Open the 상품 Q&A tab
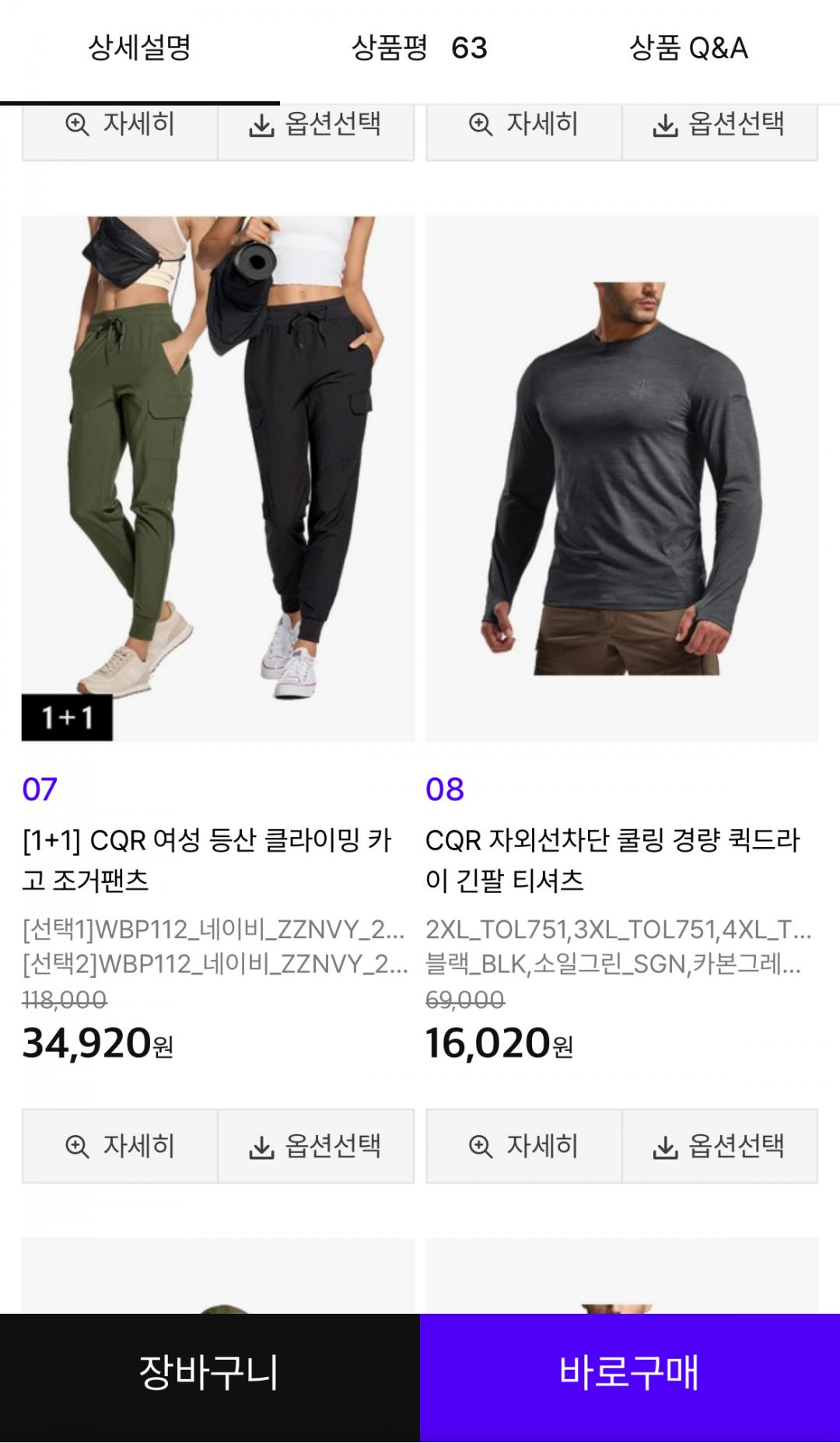840x1443 pixels. [688, 48]
